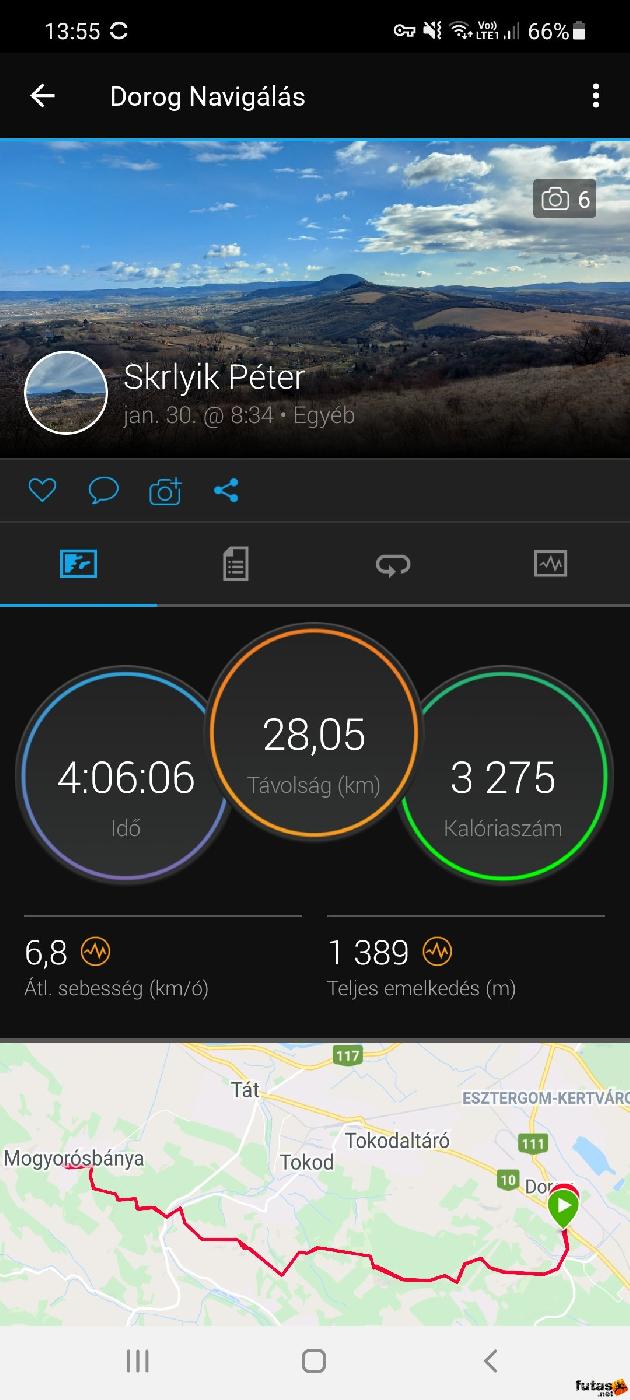This screenshot has width=630, height=1400.
Task: Open comments via the speech bubble icon
Action: tap(103, 490)
